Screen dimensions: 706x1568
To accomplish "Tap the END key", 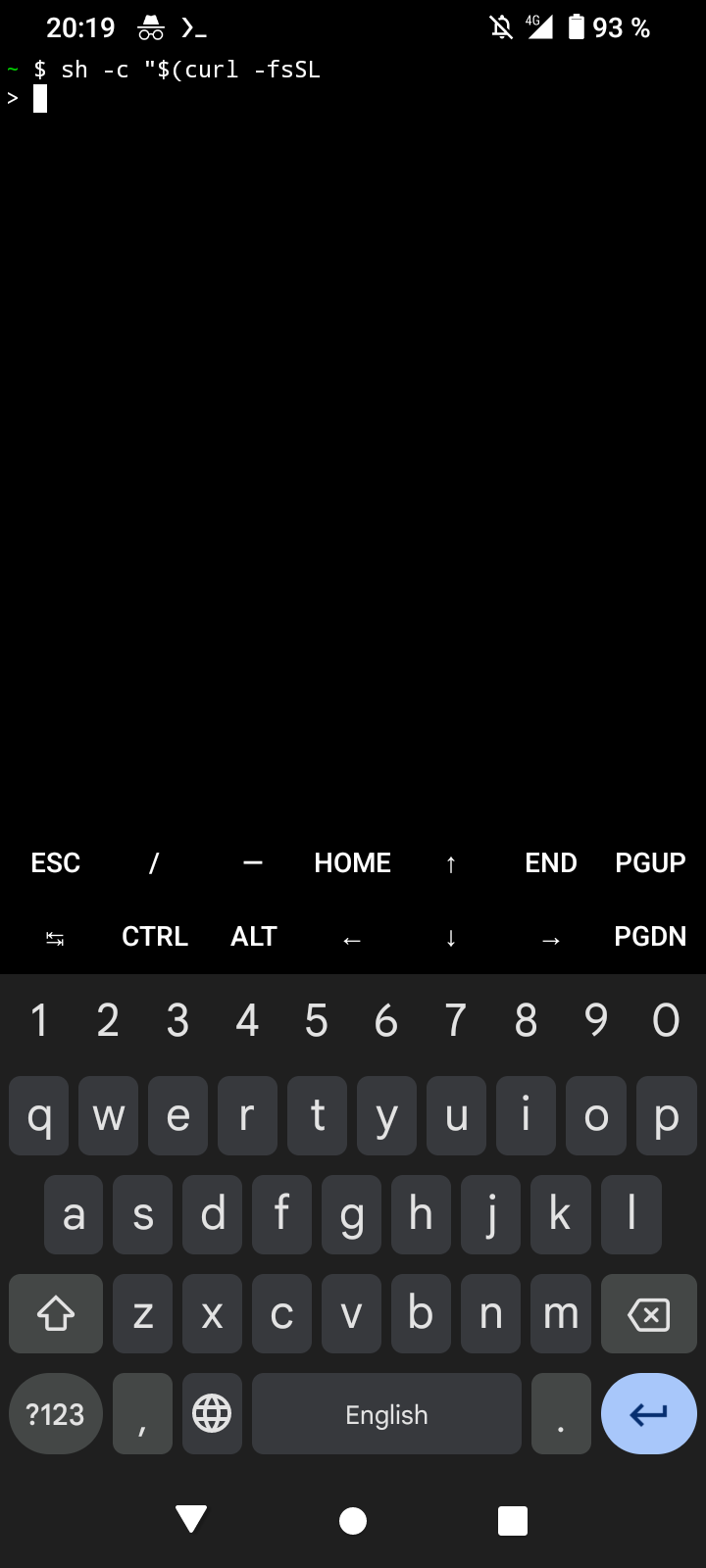I will tap(551, 862).
